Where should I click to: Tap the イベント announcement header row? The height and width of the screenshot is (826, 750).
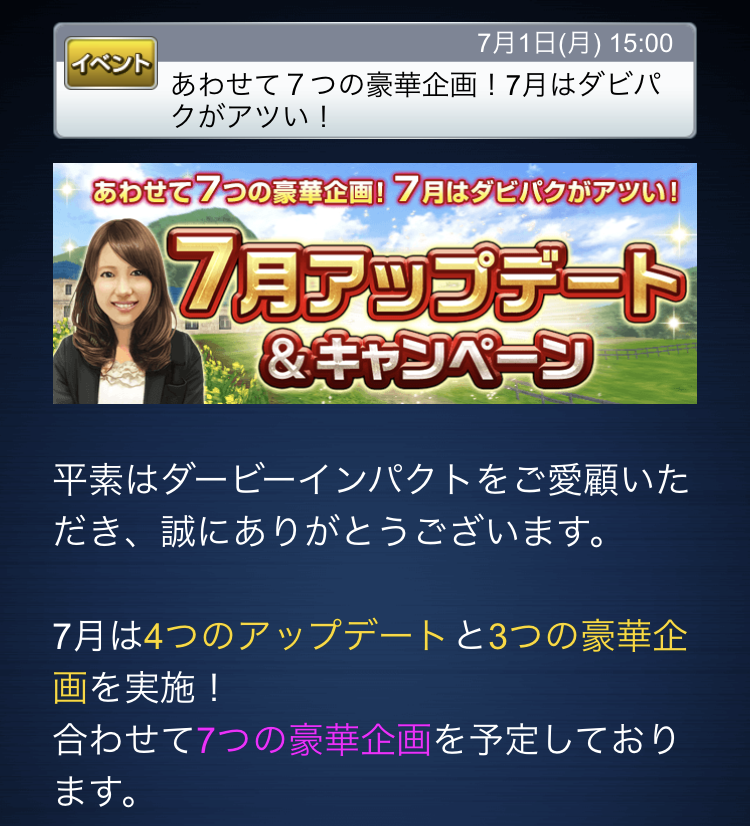click(x=374, y=80)
